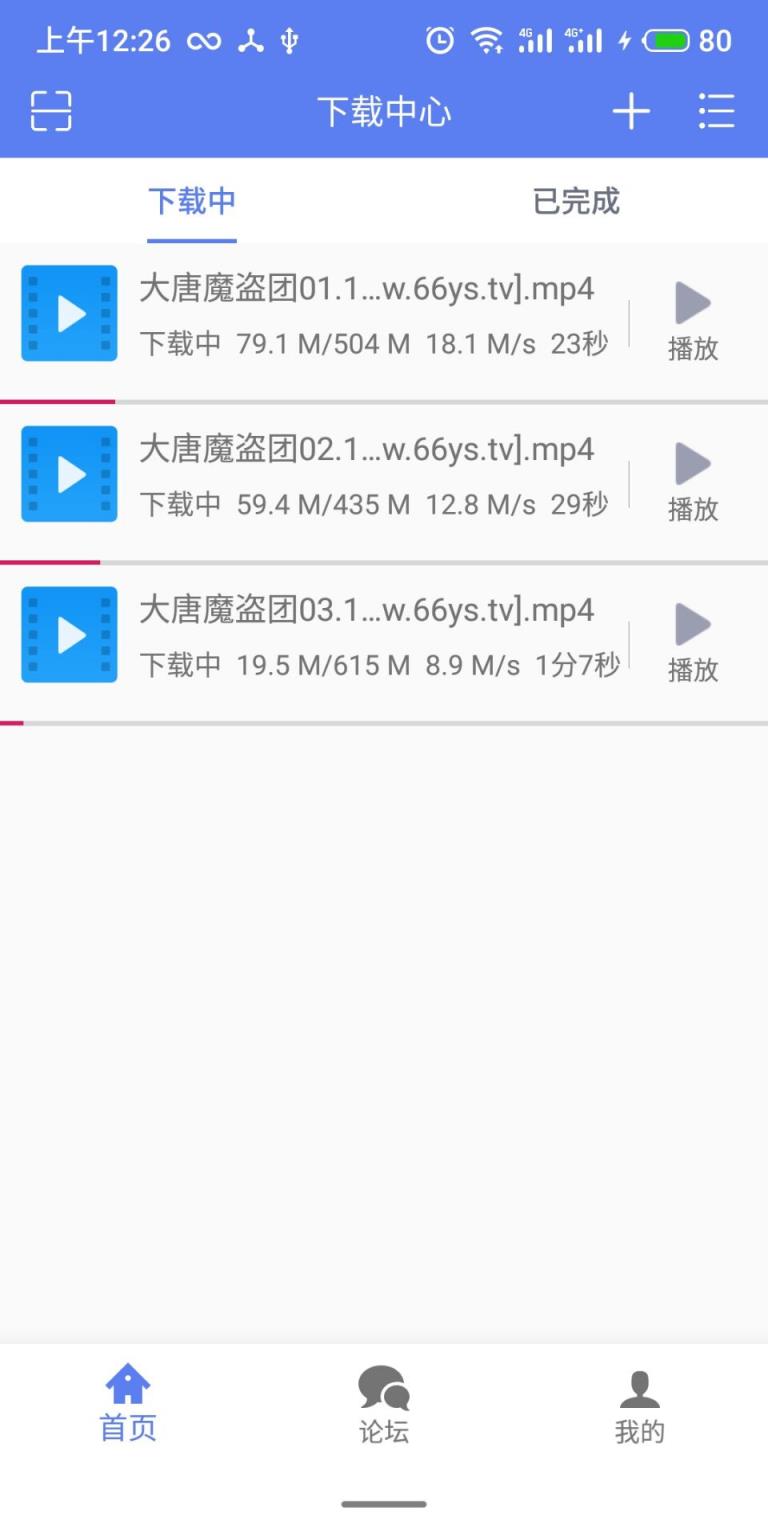Open the QR code scanner icon
This screenshot has height=1536, width=768.
pyautogui.click(x=49, y=112)
